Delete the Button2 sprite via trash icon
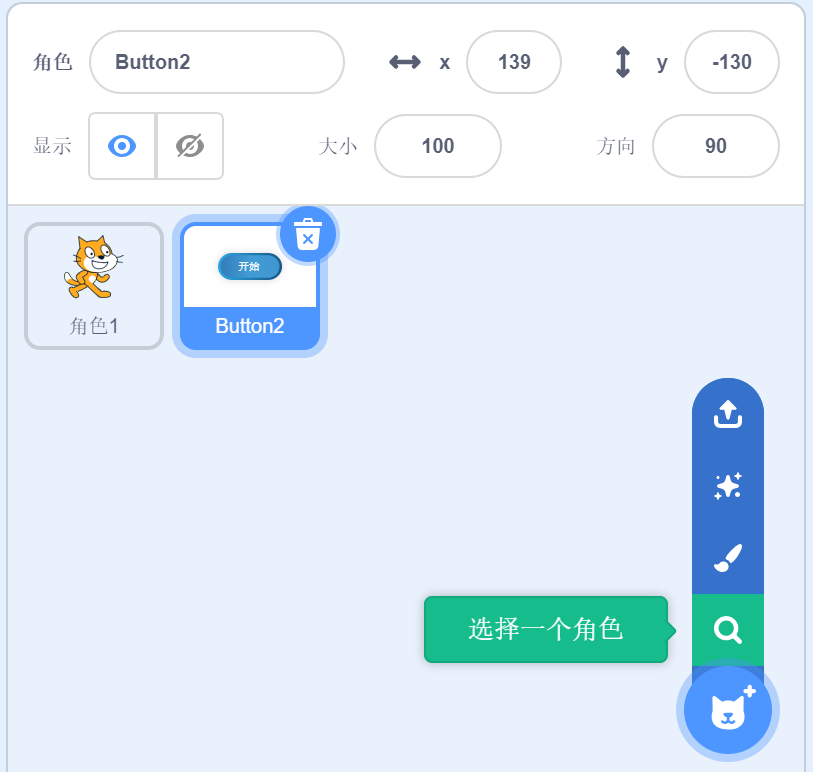Image resolution: width=813 pixels, height=772 pixels. tap(308, 233)
